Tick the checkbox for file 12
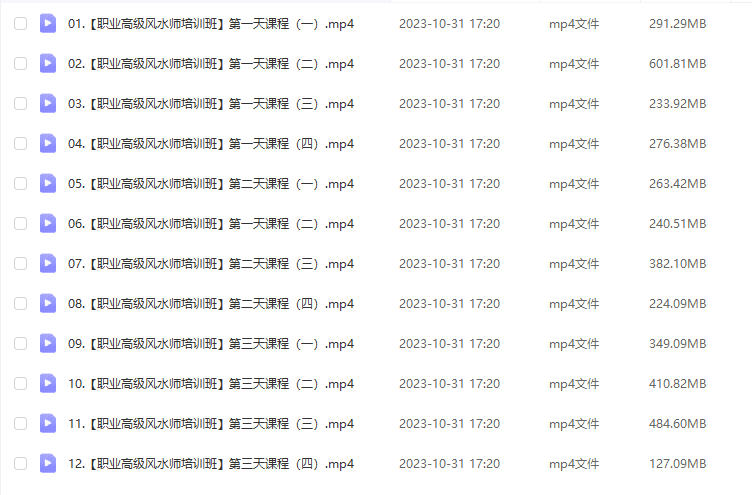 [x=20, y=463]
